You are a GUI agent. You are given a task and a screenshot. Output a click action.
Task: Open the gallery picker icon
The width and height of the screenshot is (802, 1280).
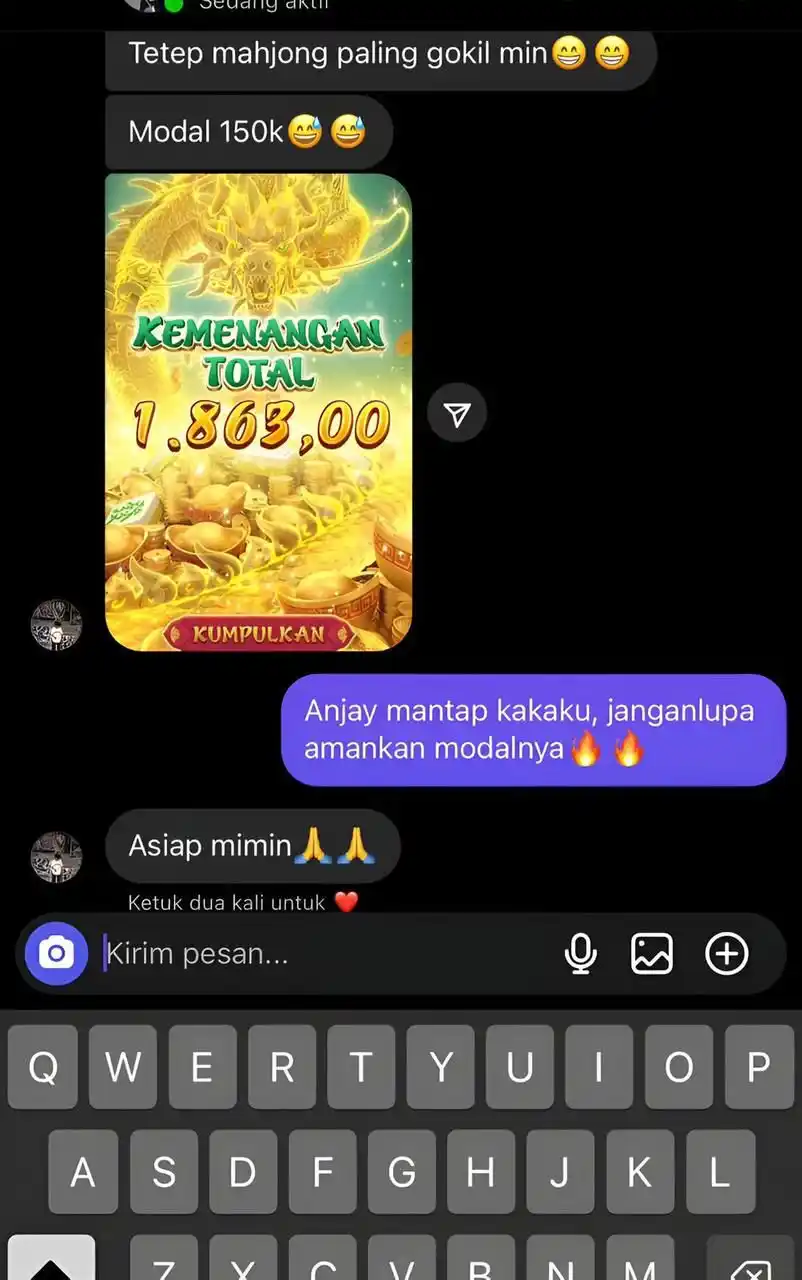[652, 953]
